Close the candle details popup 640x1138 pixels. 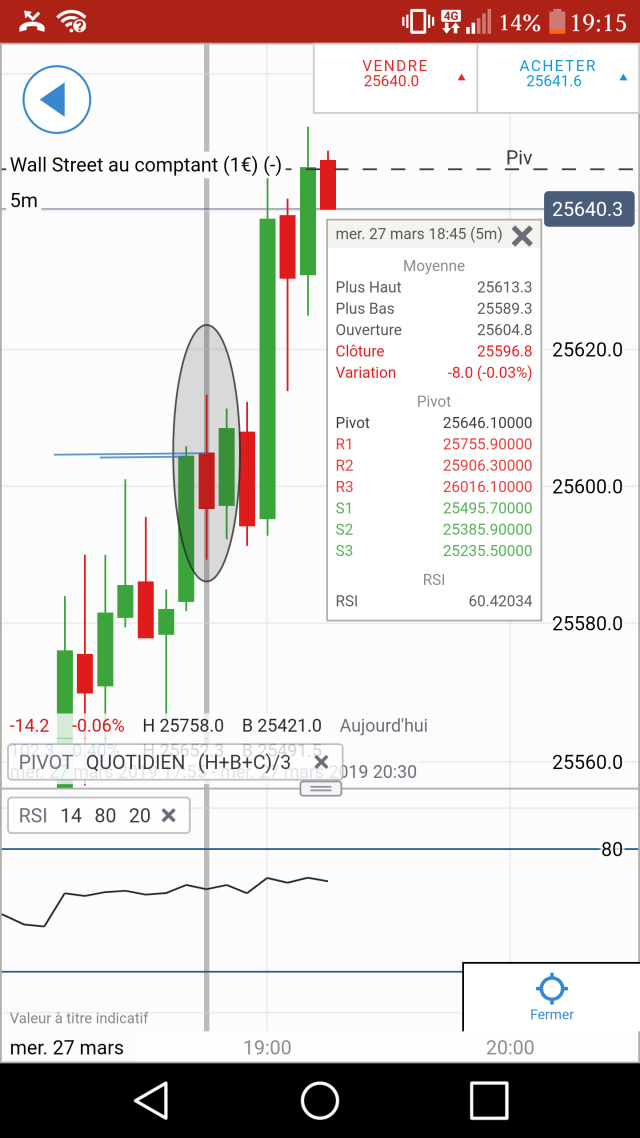tap(522, 235)
